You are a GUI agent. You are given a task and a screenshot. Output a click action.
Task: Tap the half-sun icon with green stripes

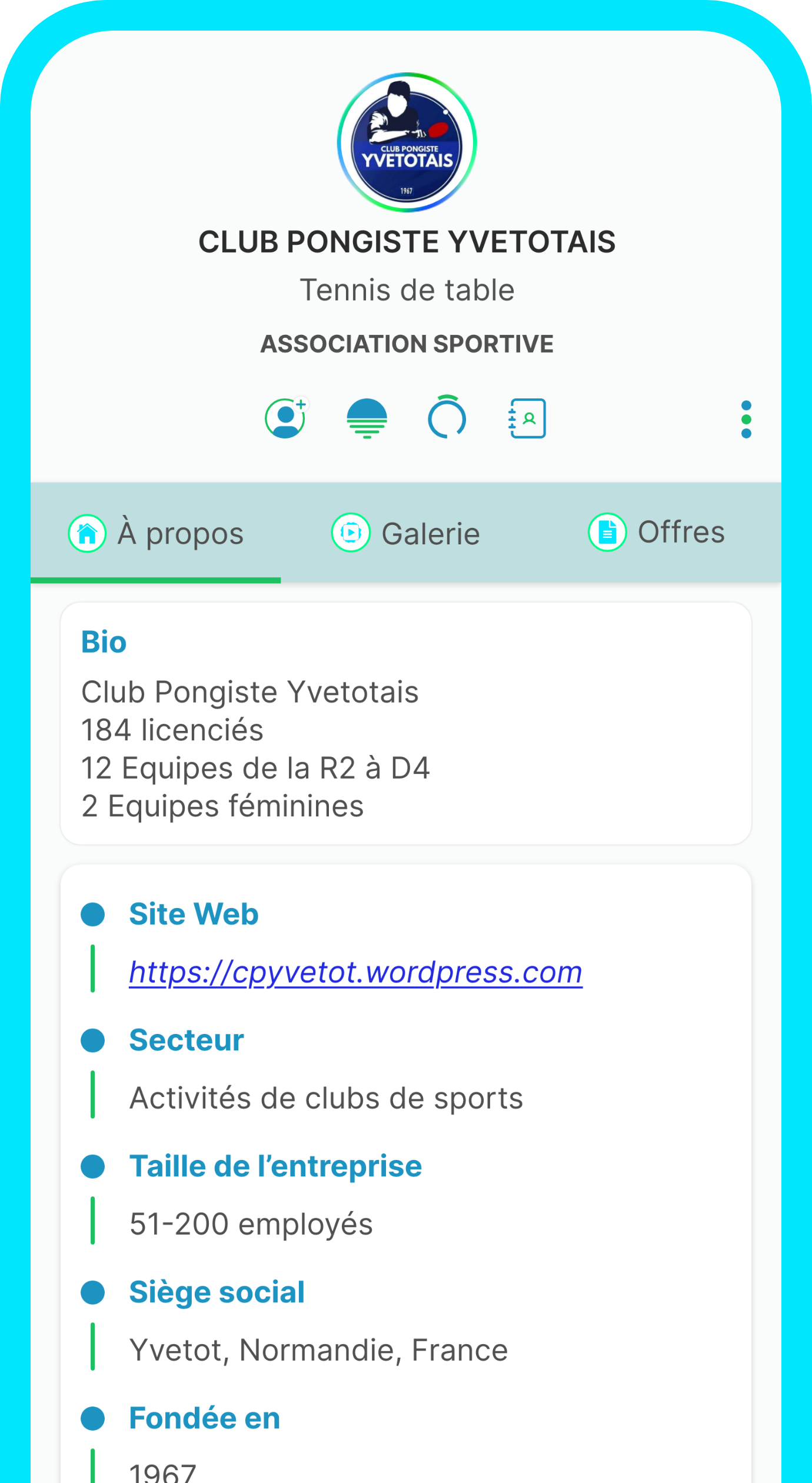click(367, 418)
